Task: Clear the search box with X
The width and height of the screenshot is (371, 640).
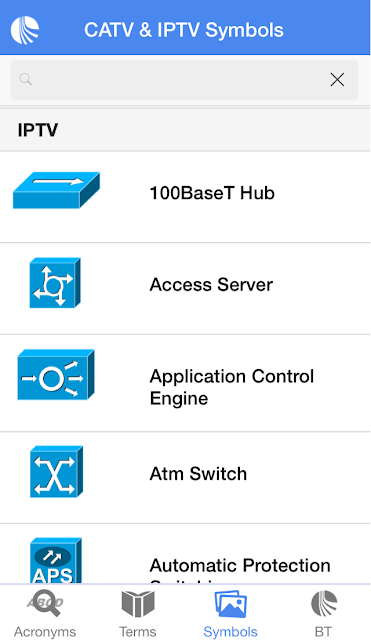Action: 337,80
